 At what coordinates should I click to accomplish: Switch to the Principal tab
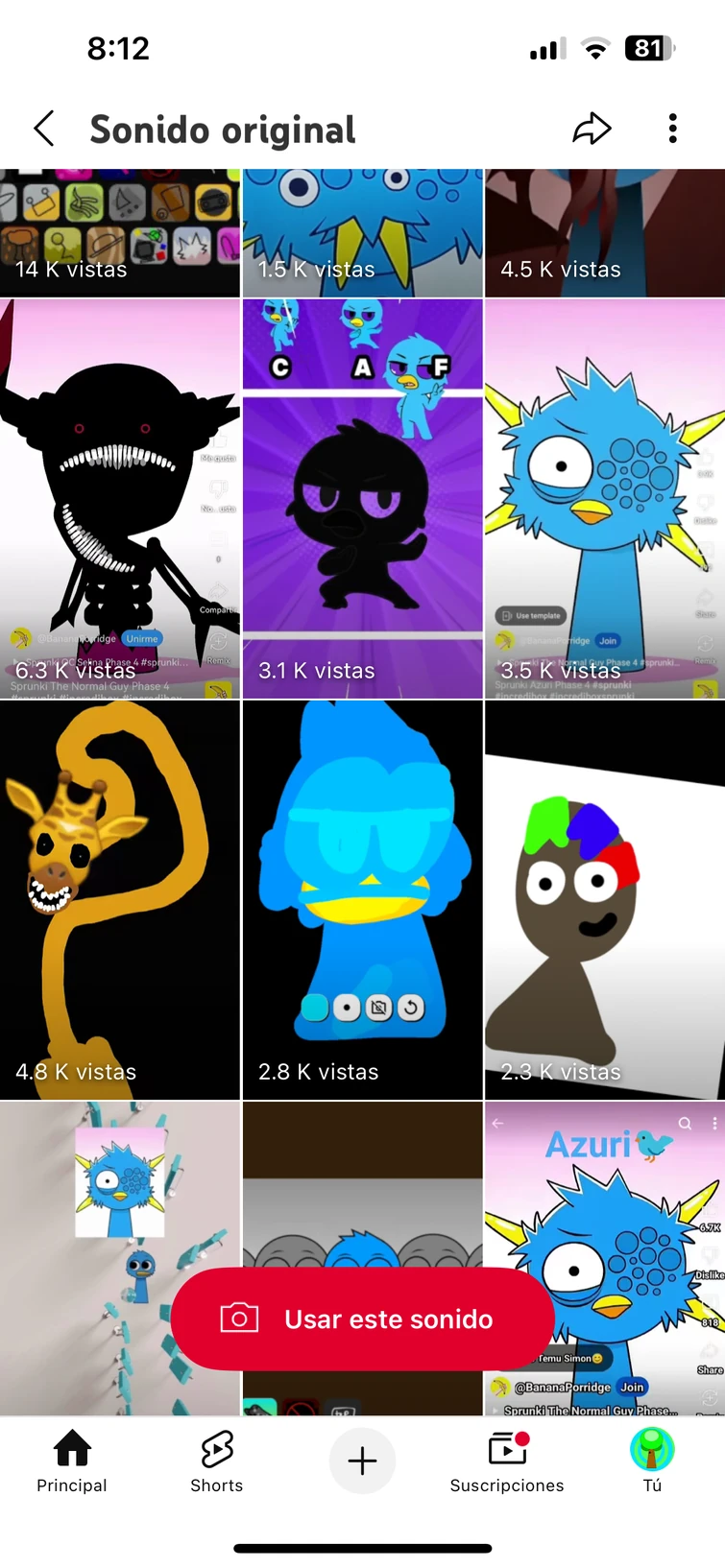[72, 1461]
